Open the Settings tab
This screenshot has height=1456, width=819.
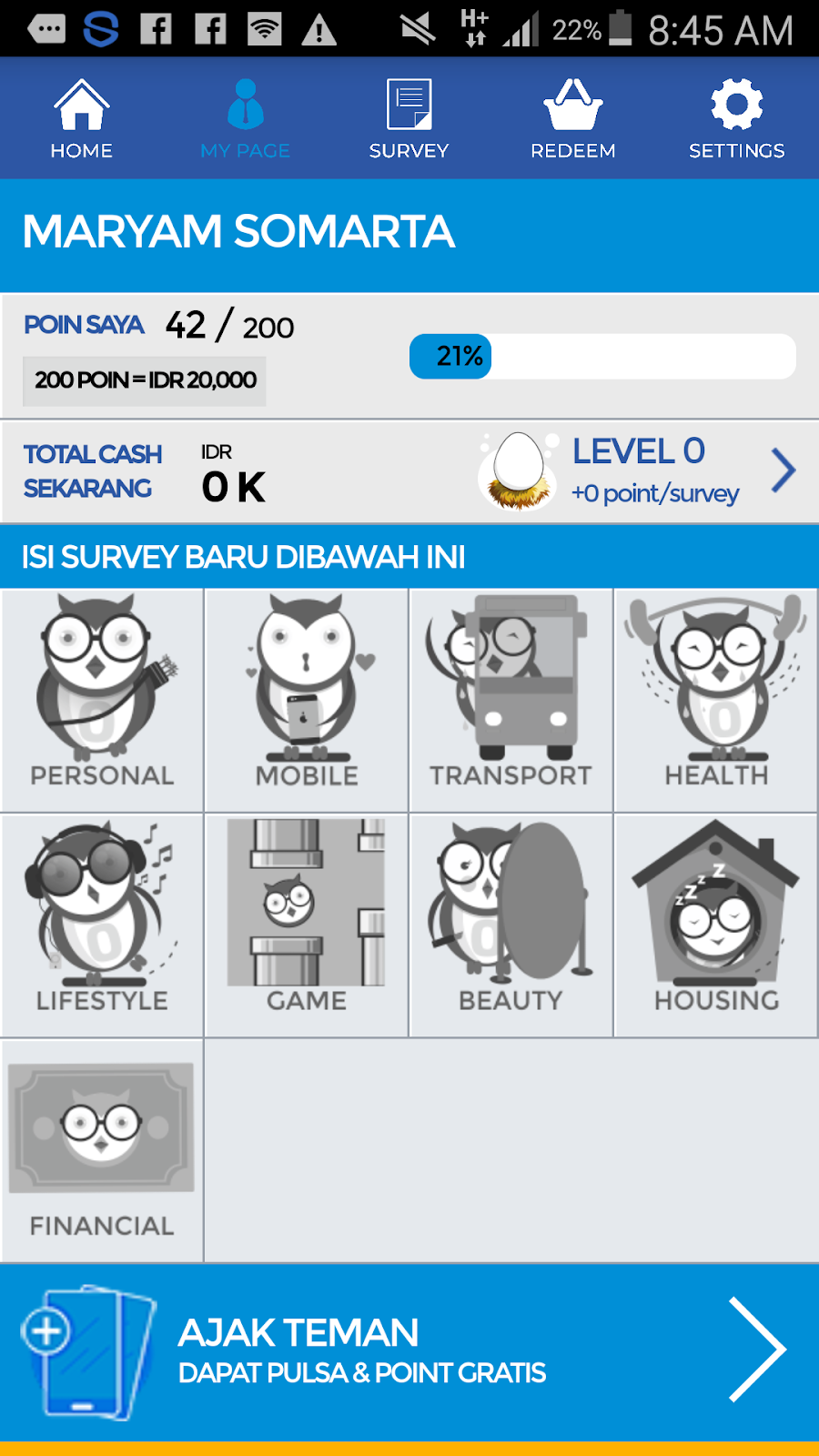point(736,118)
